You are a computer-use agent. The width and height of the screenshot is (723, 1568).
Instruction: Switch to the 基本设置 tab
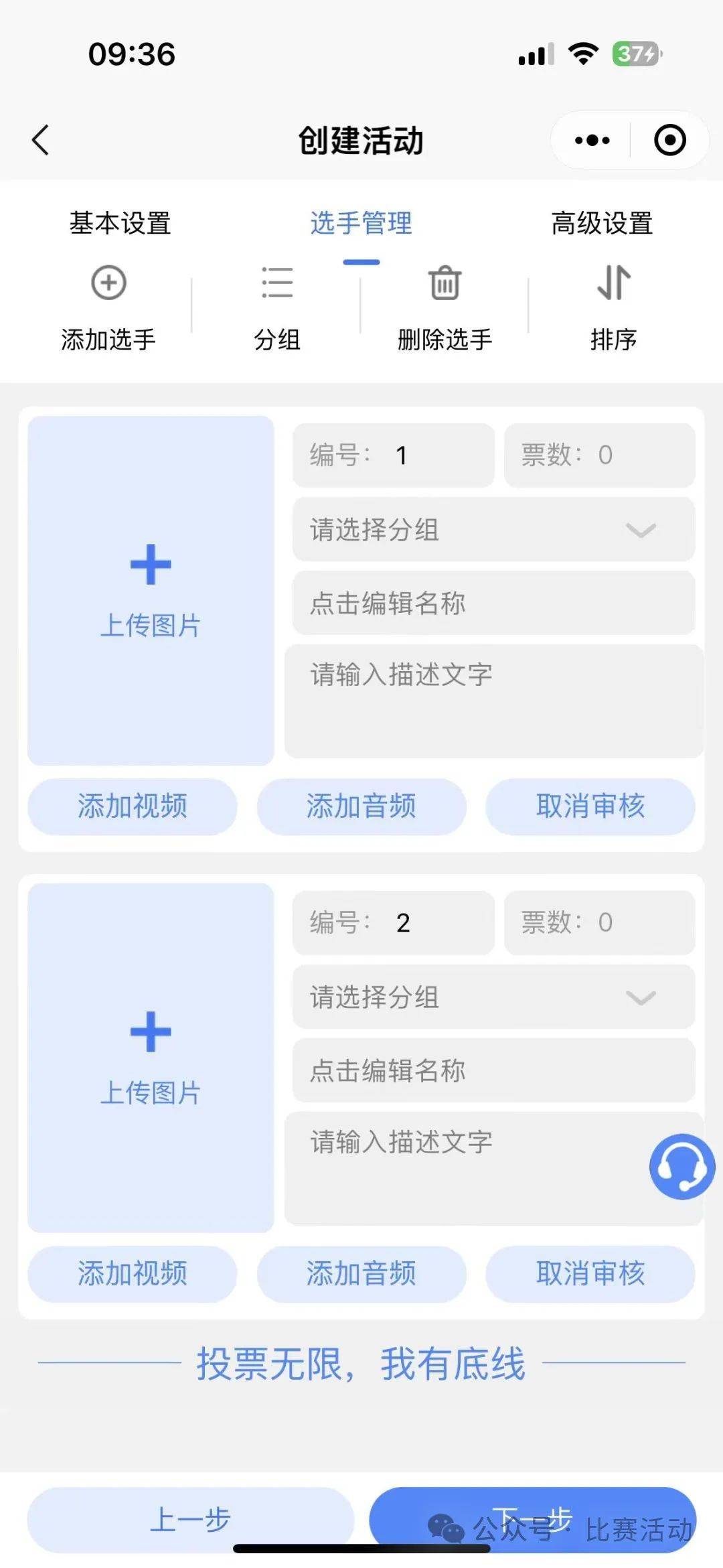pos(122,224)
